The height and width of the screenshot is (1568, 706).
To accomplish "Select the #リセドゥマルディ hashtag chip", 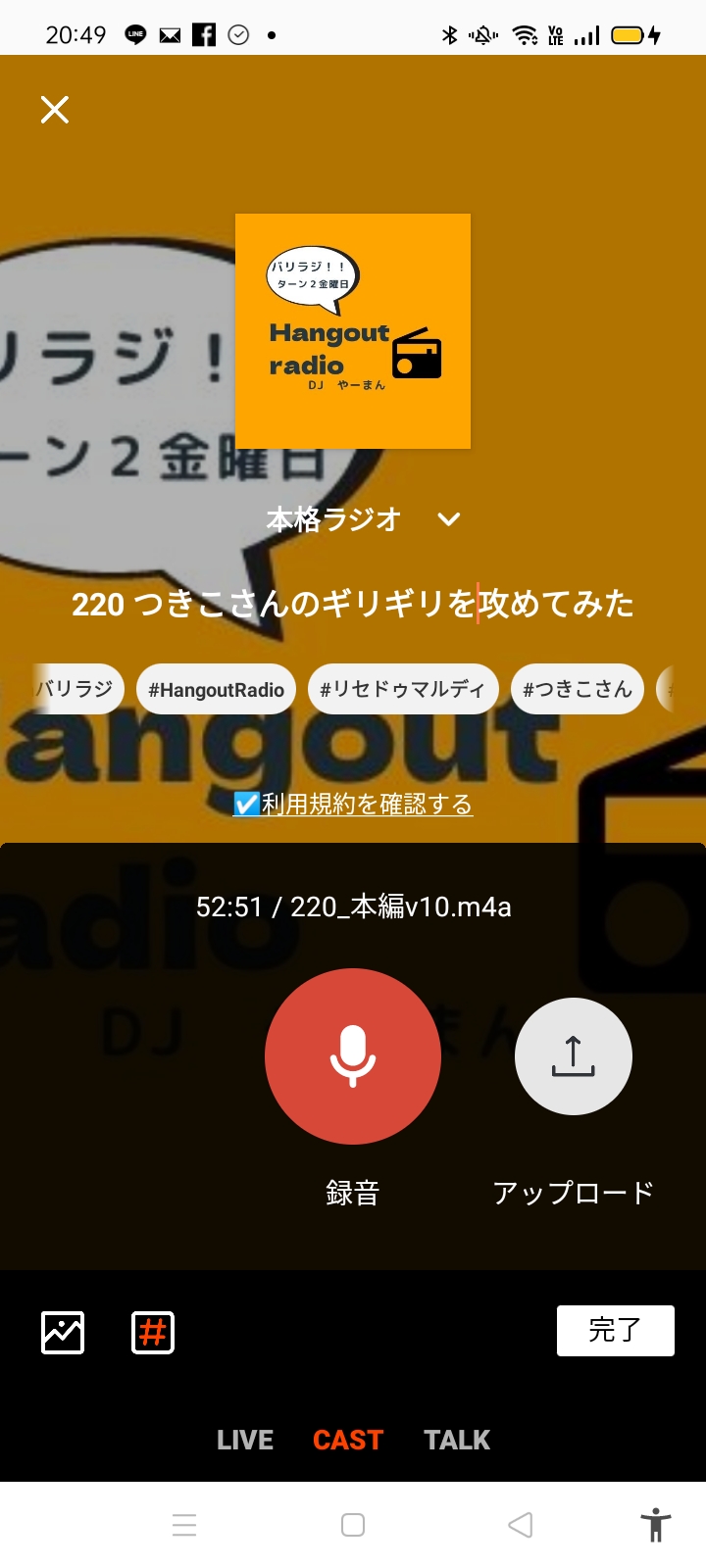I will tap(403, 689).
